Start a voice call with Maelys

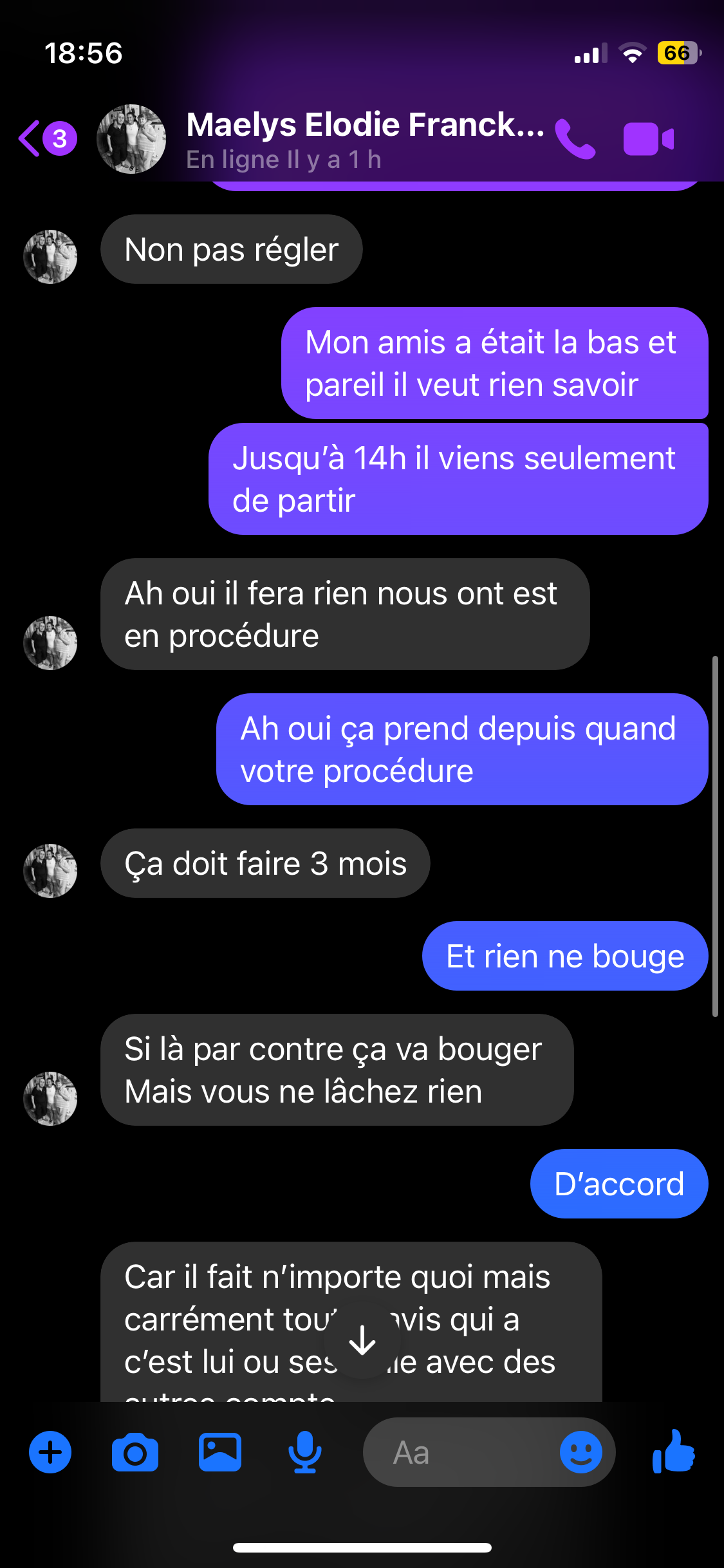pos(575,139)
